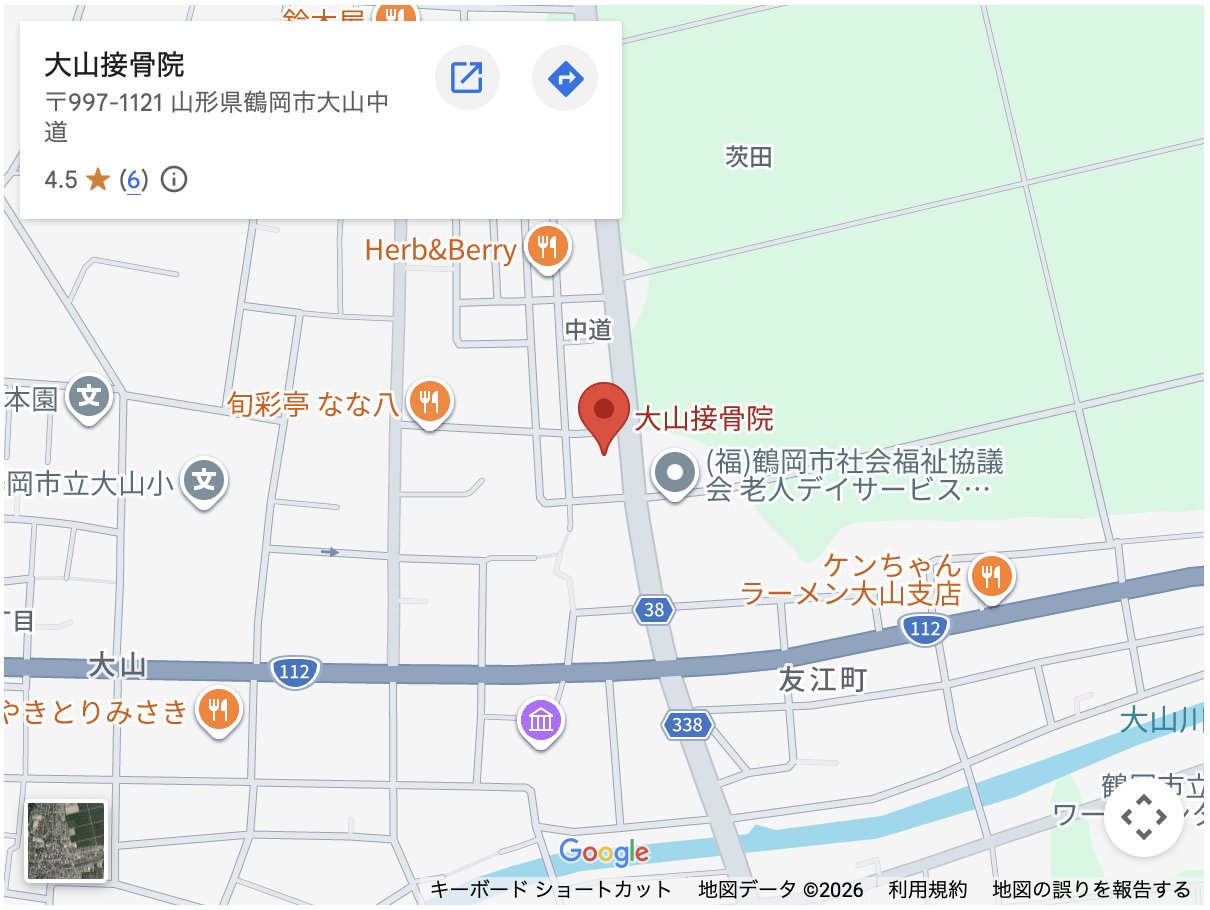Select the 鶴岡市立大山小 school marker
This screenshot has height=910, width=1210.
point(205,481)
